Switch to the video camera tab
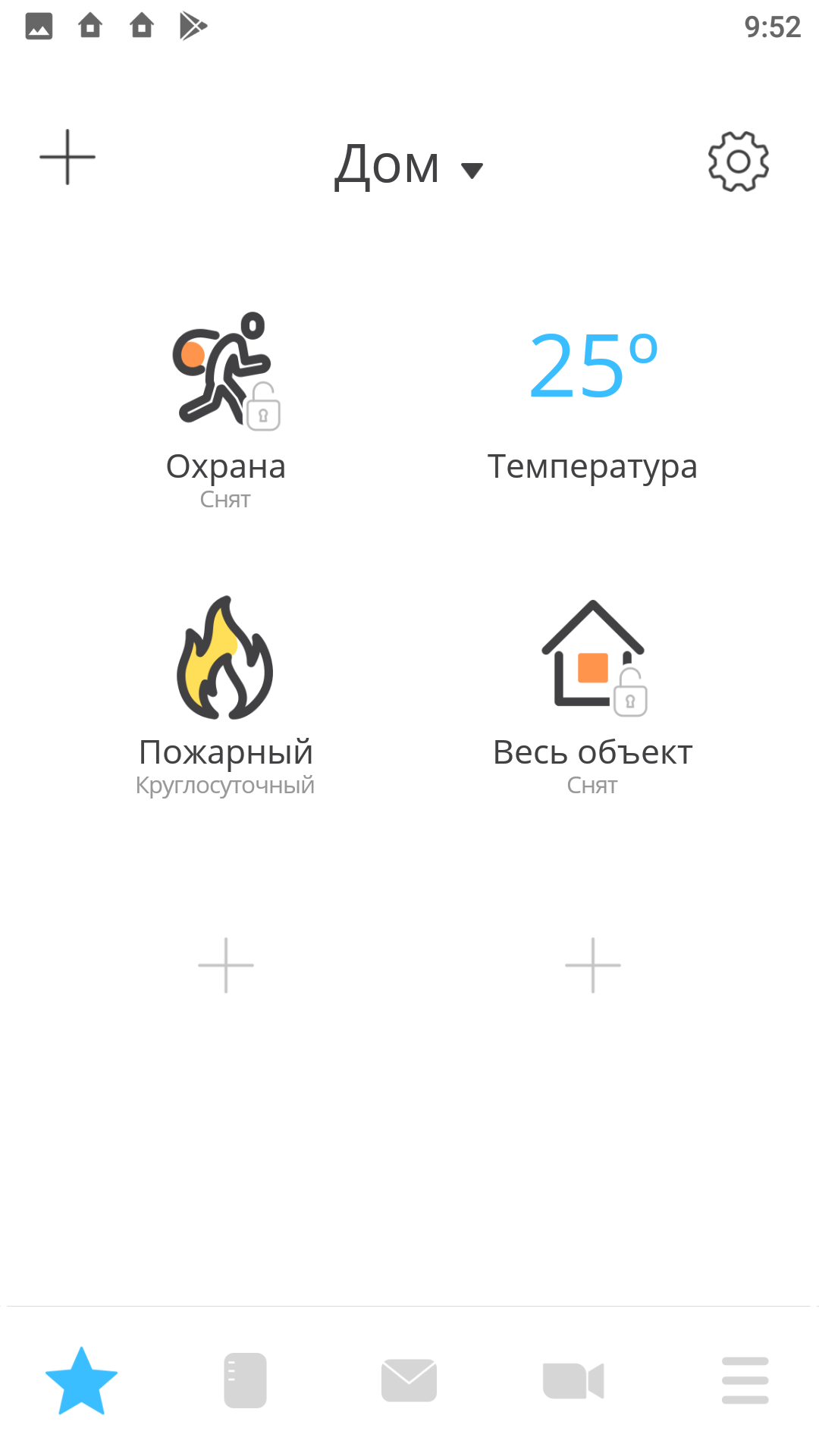 [x=573, y=1381]
